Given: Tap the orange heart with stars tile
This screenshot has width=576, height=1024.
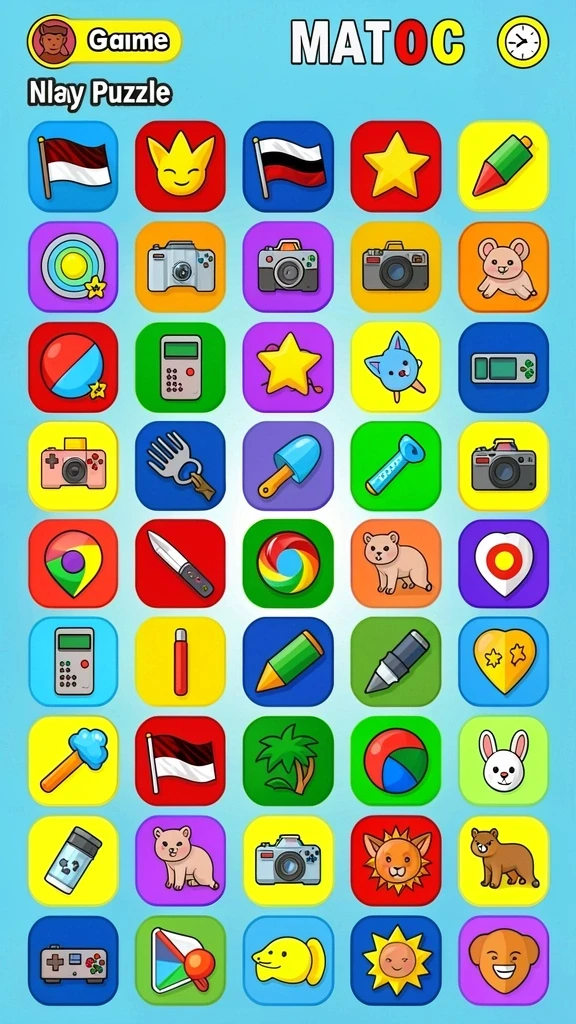Looking at the screenshot, I should tap(504, 662).
